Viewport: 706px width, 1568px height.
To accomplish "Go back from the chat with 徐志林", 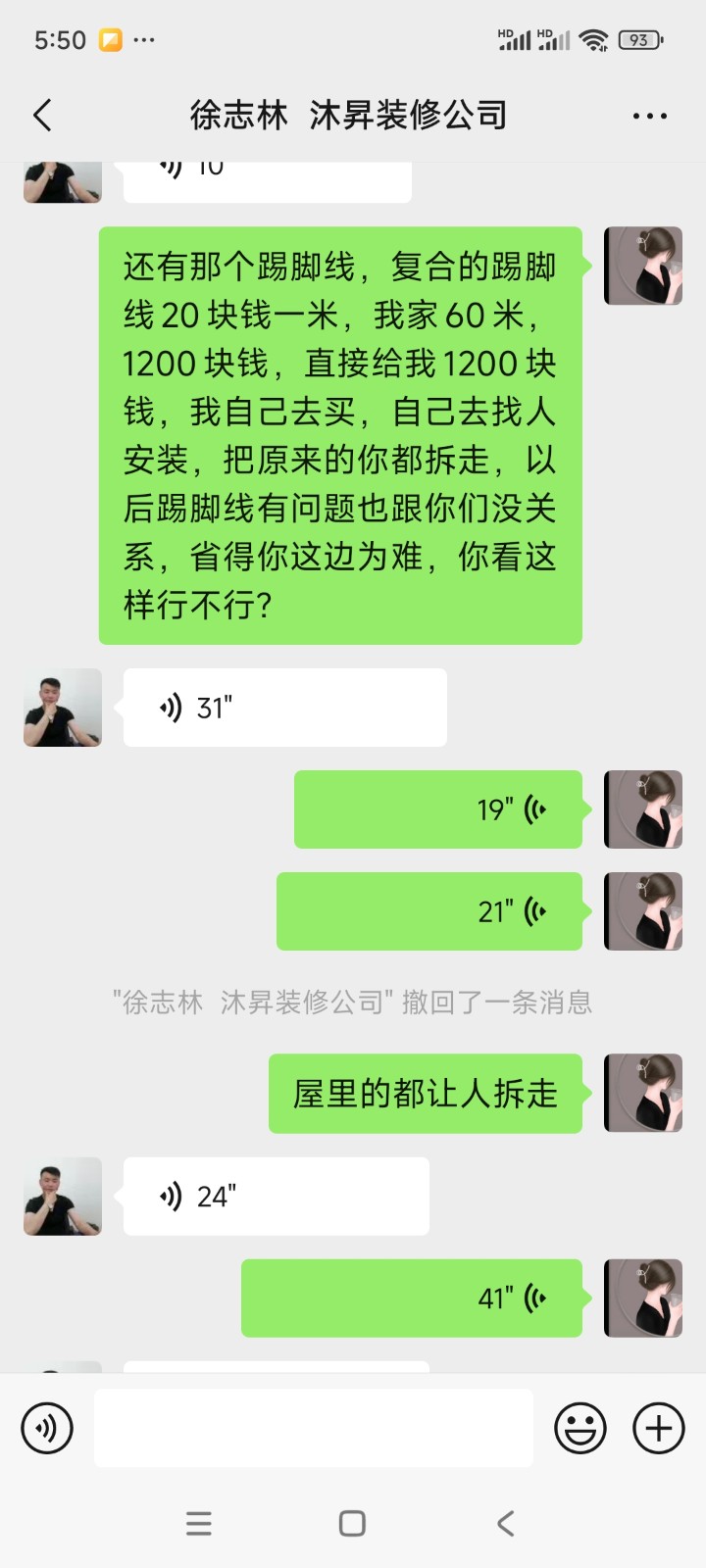I will point(42,116).
